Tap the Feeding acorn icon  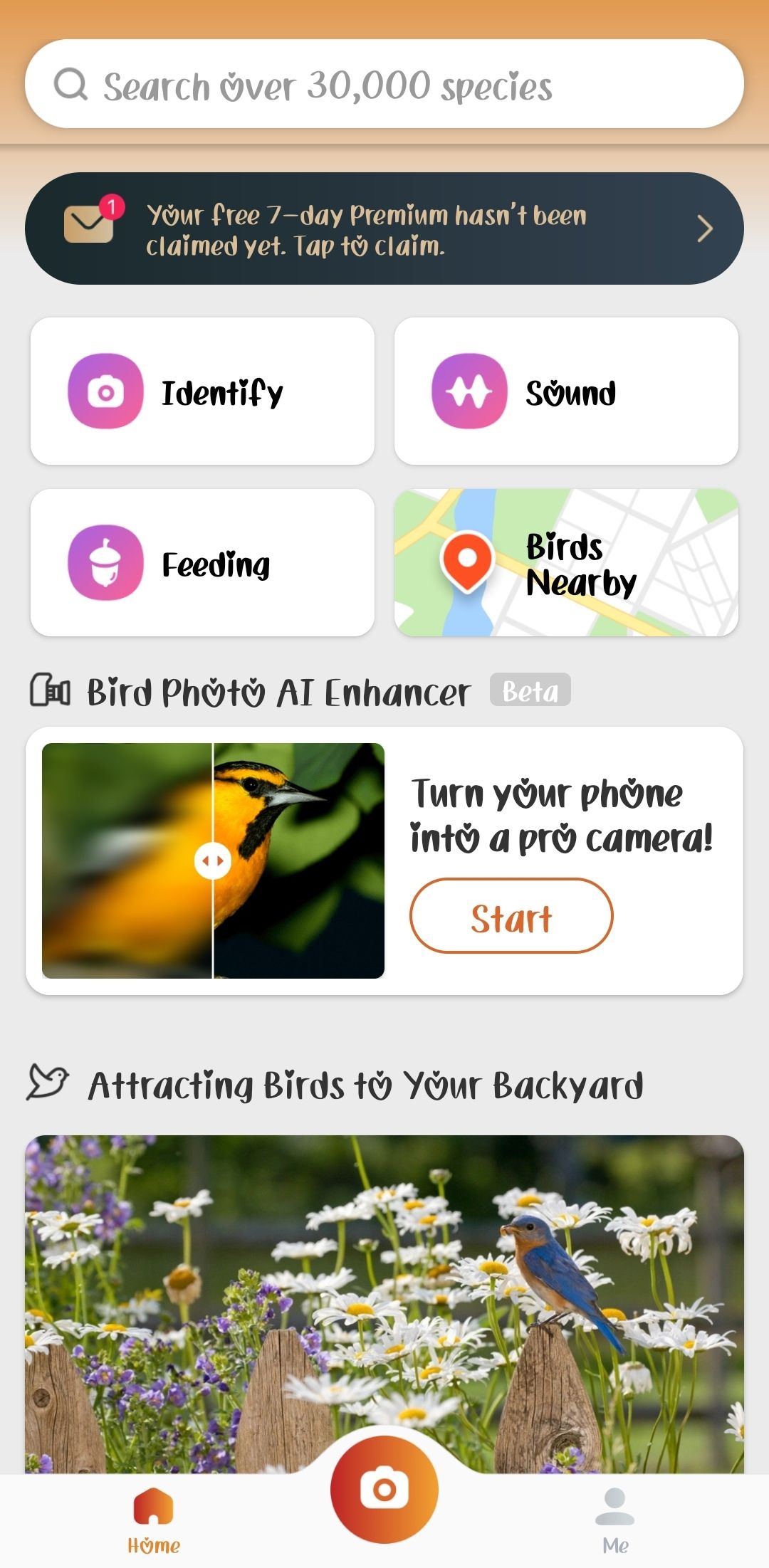pyautogui.click(x=105, y=562)
